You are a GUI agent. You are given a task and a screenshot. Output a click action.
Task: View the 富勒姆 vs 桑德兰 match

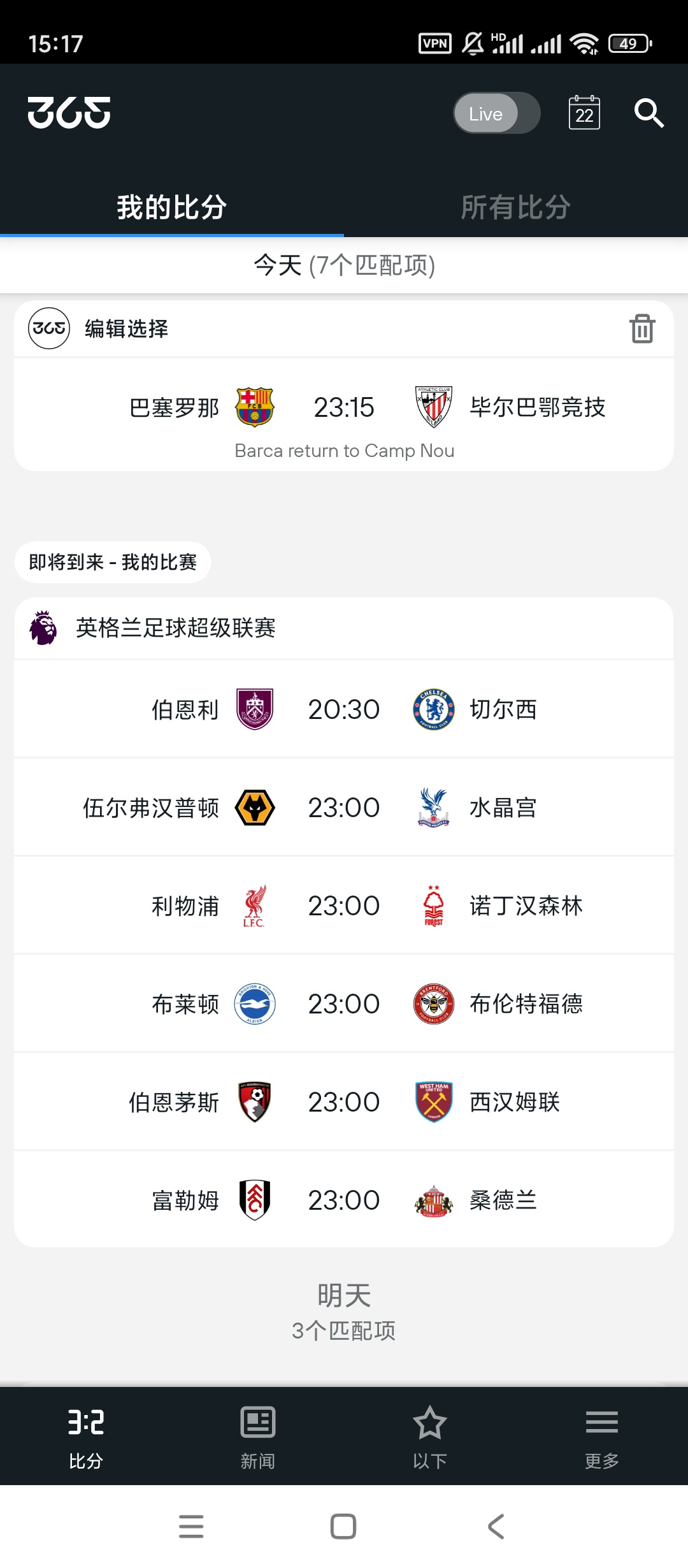pos(344,1200)
